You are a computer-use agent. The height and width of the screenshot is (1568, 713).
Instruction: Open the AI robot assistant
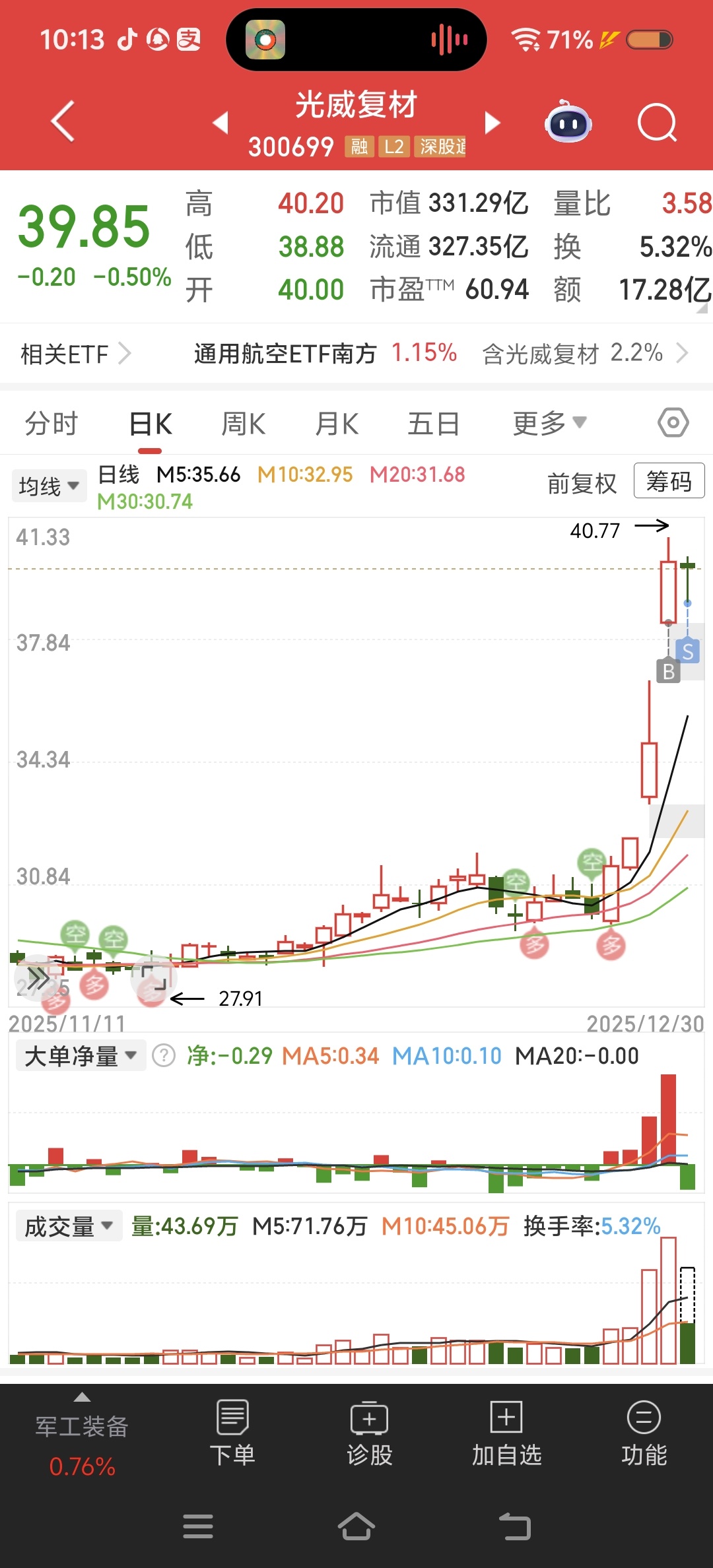568,123
